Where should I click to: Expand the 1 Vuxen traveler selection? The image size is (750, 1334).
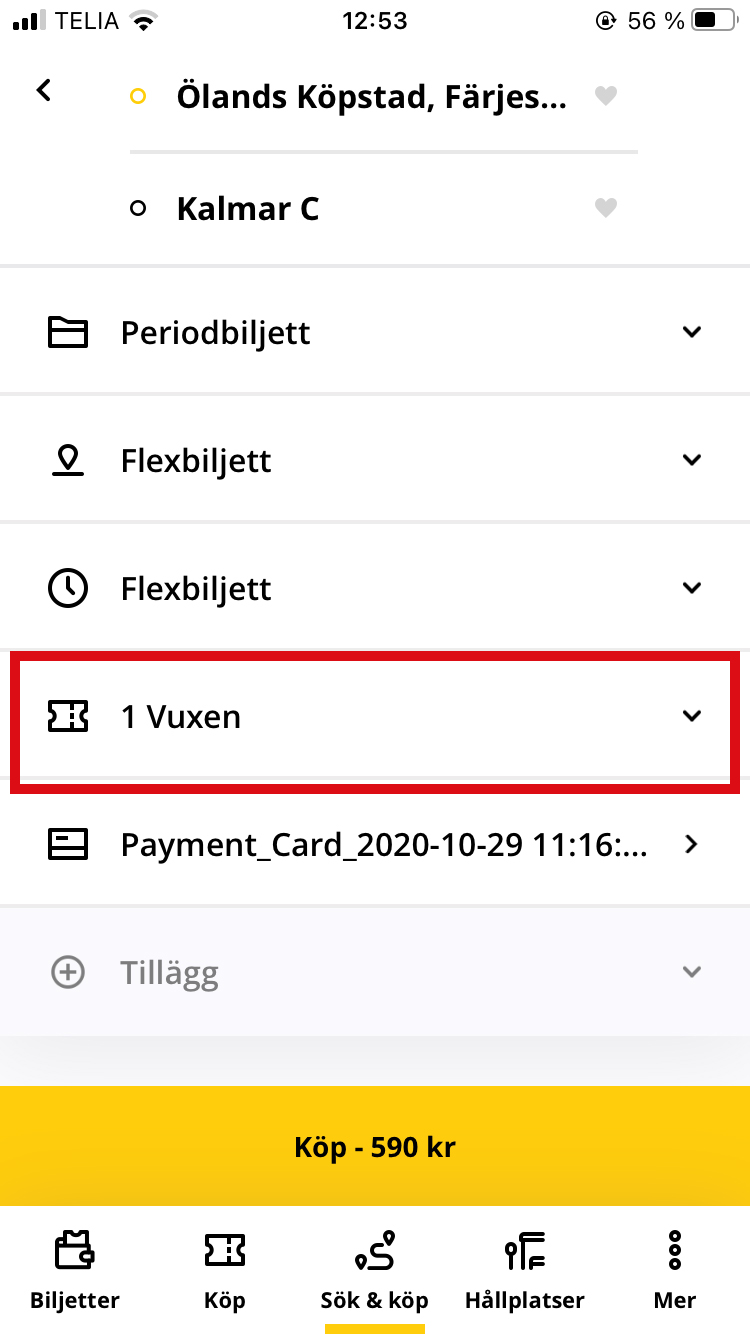tap(375, 716)
